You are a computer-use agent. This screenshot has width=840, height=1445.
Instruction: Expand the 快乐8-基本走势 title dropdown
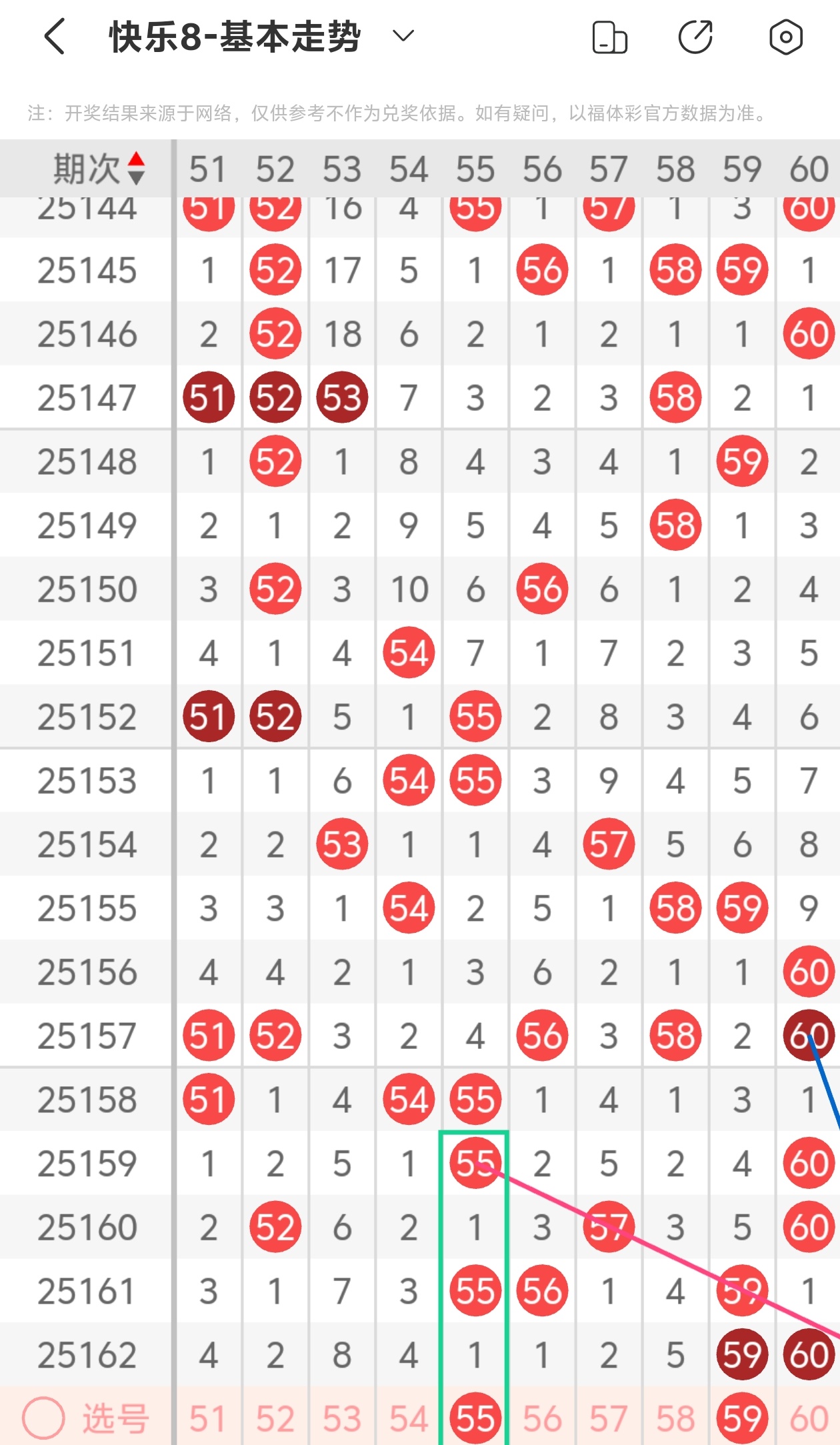pos(403,35)
